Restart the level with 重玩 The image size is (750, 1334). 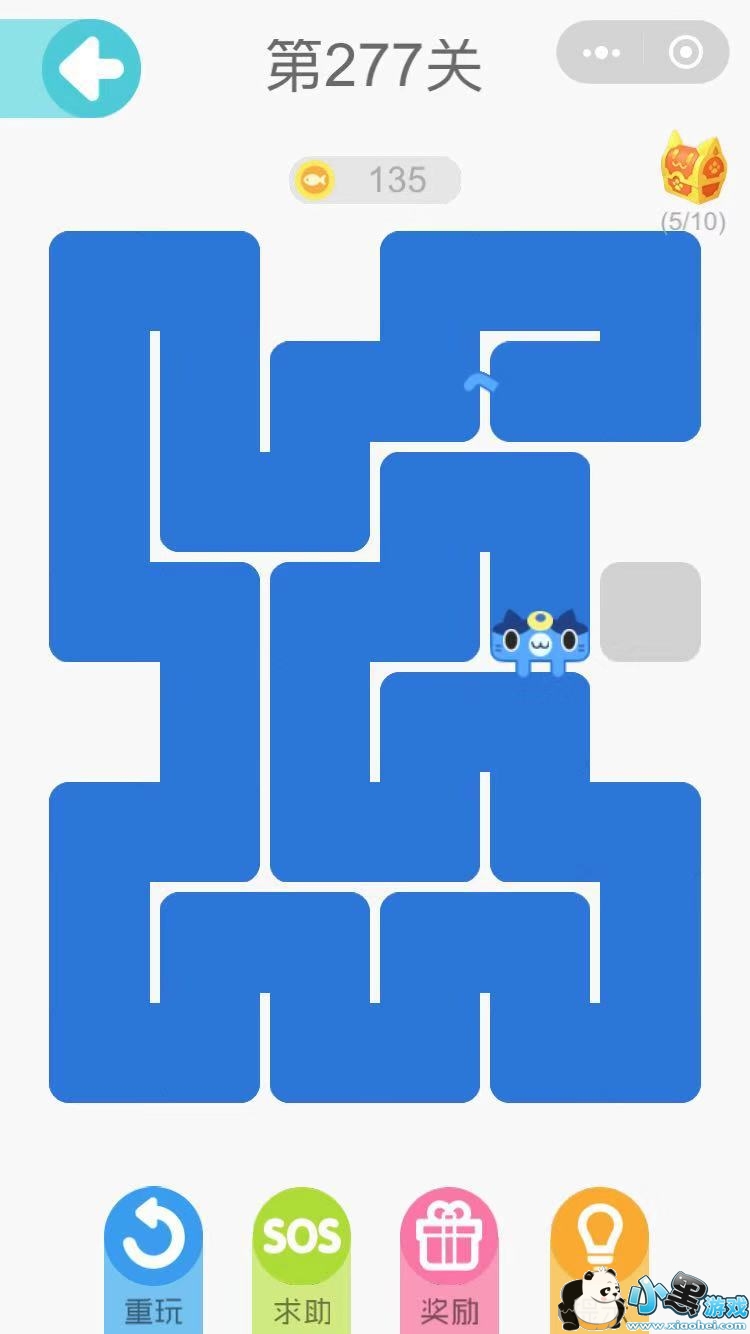click(x=154, y=1258)
